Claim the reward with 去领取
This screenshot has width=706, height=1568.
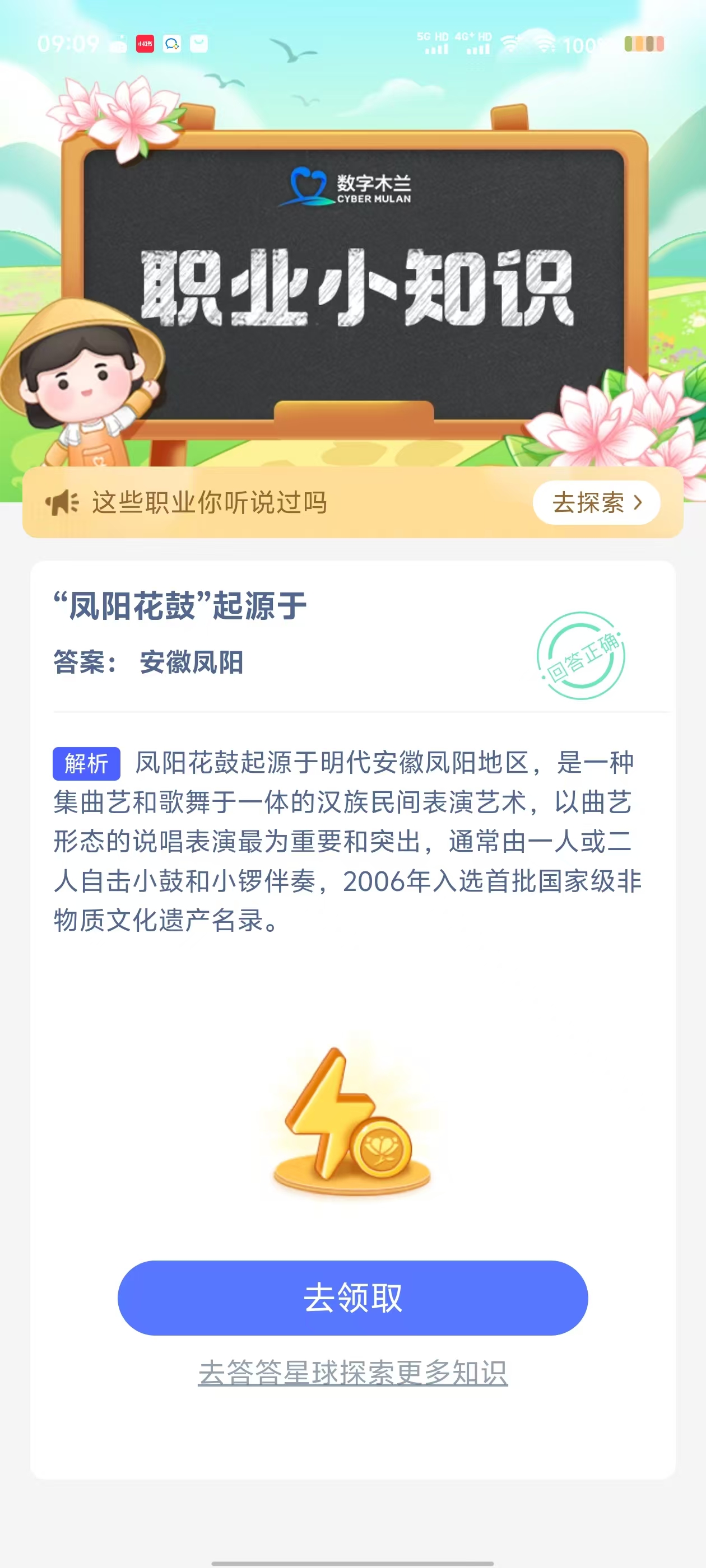[352, 1297]
